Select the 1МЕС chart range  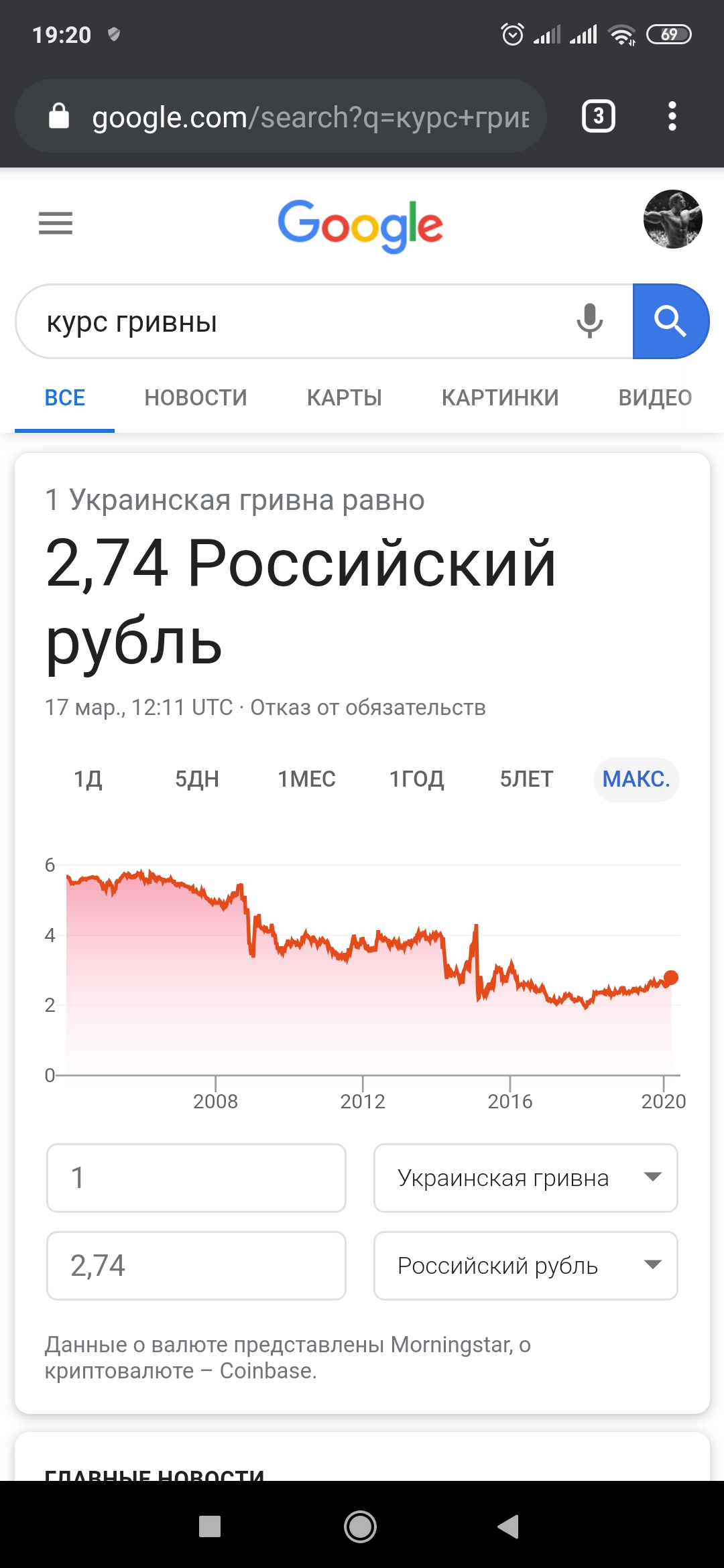307,779
